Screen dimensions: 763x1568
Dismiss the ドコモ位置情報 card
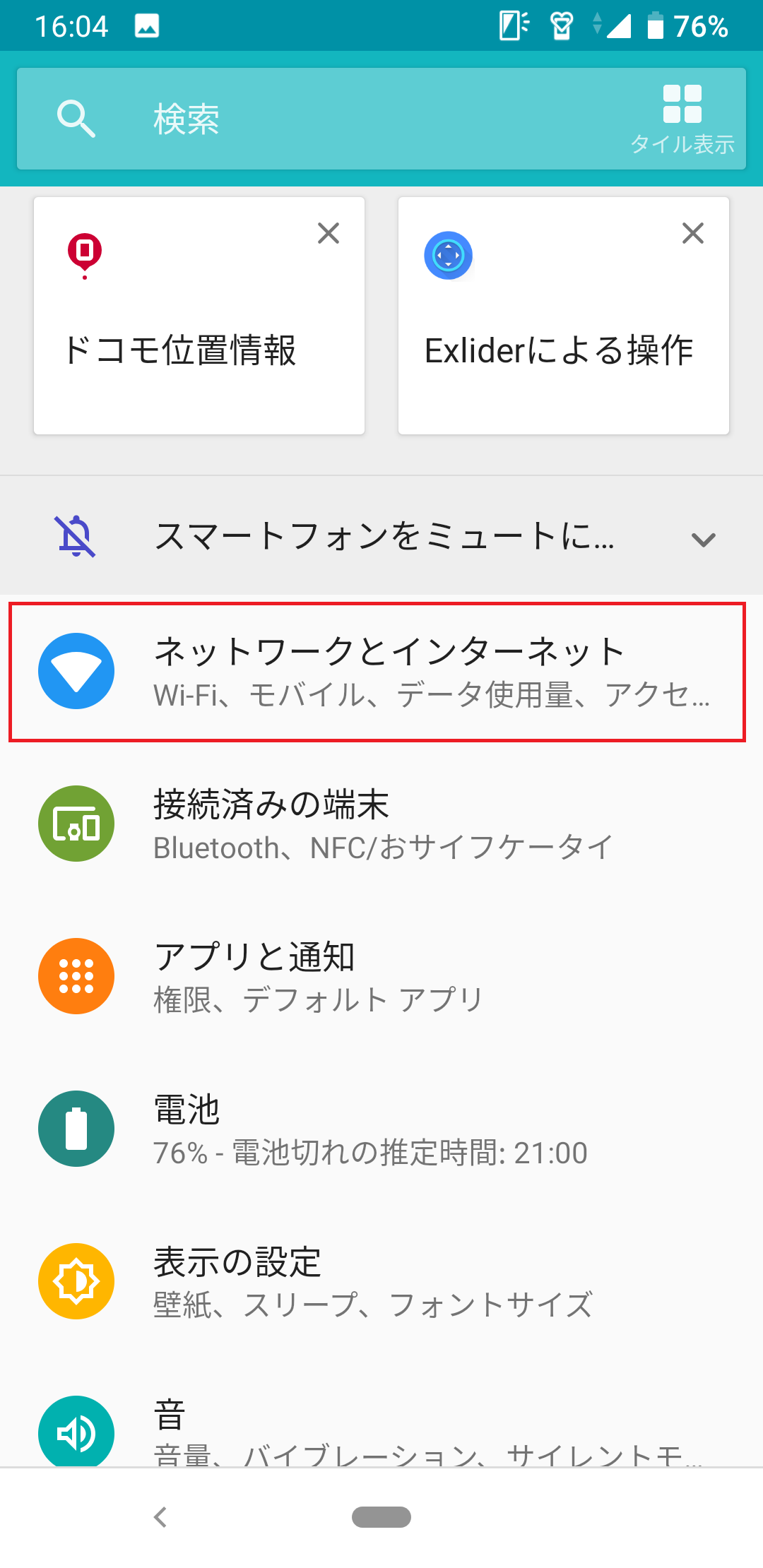tap(329, 233)
